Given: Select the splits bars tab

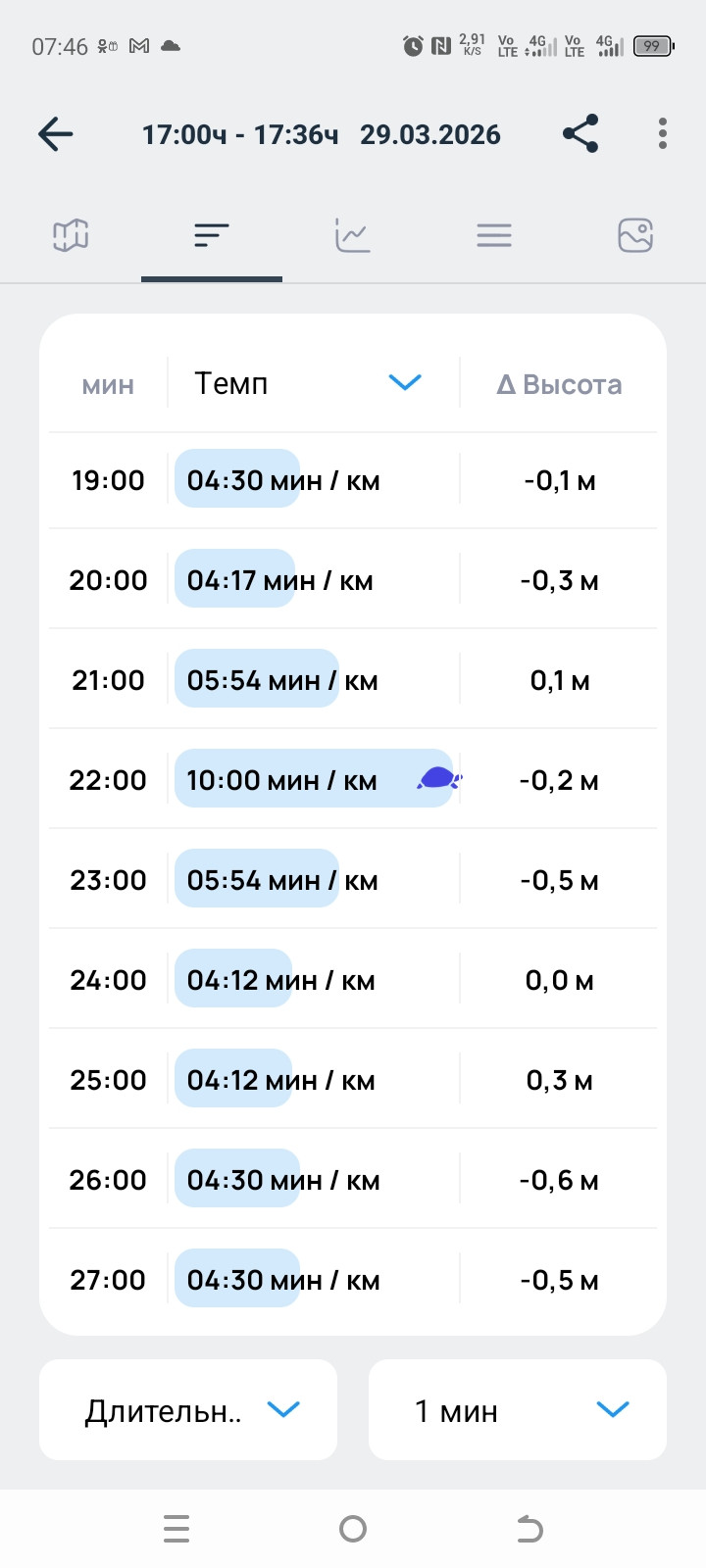Looking at the screenshot, I should click(212, 235).
